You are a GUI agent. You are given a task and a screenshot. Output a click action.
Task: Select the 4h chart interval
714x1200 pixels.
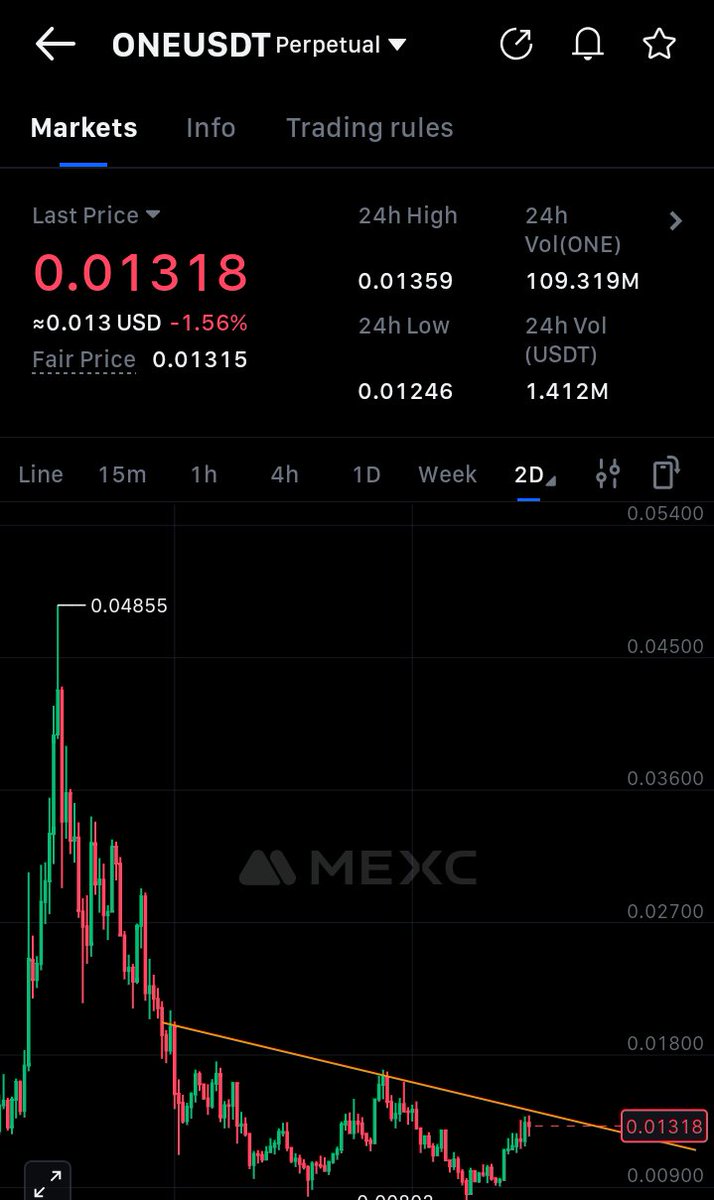285,474
